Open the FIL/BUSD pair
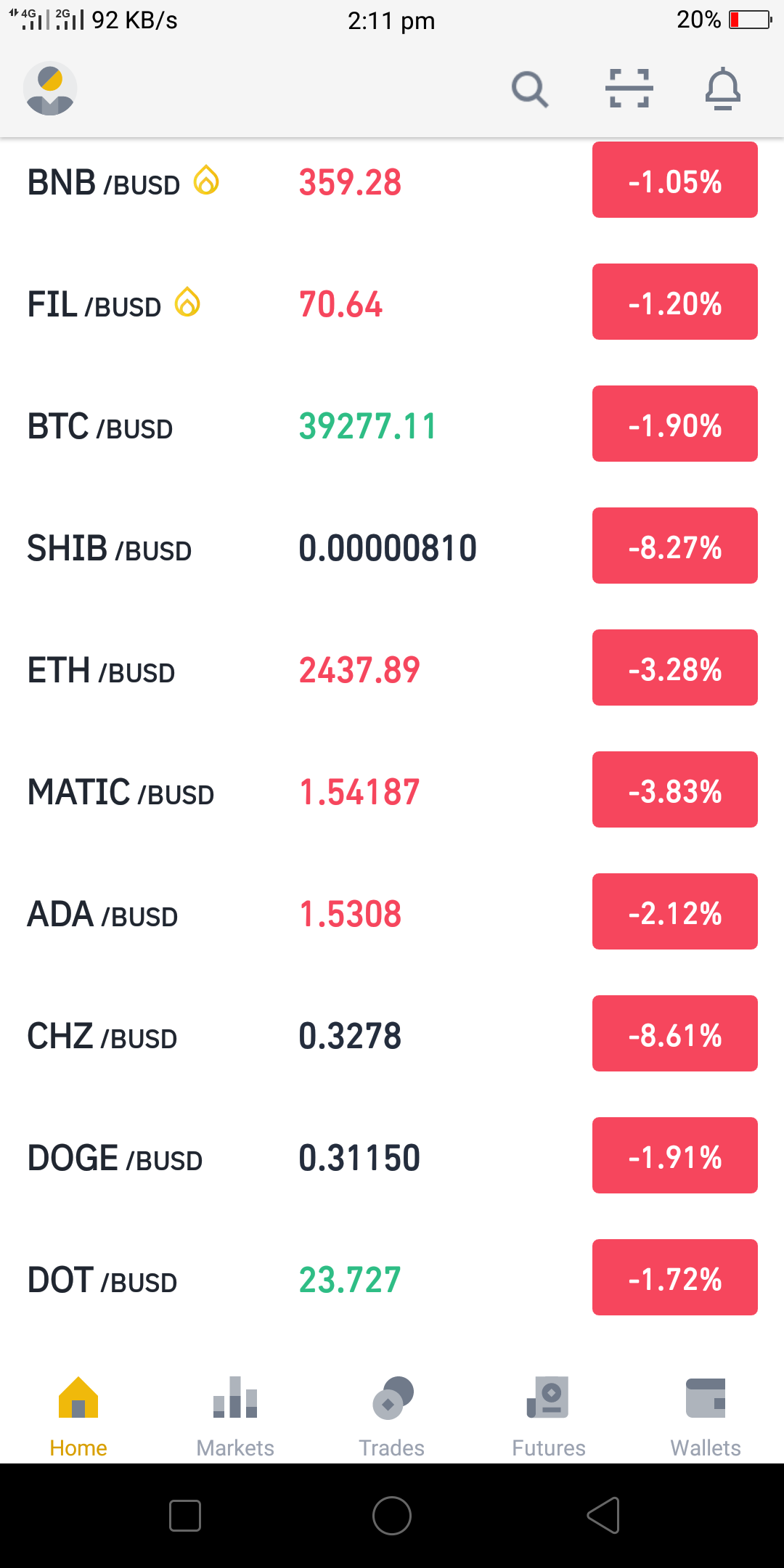 pyautogui.click(x=392, y=303)
